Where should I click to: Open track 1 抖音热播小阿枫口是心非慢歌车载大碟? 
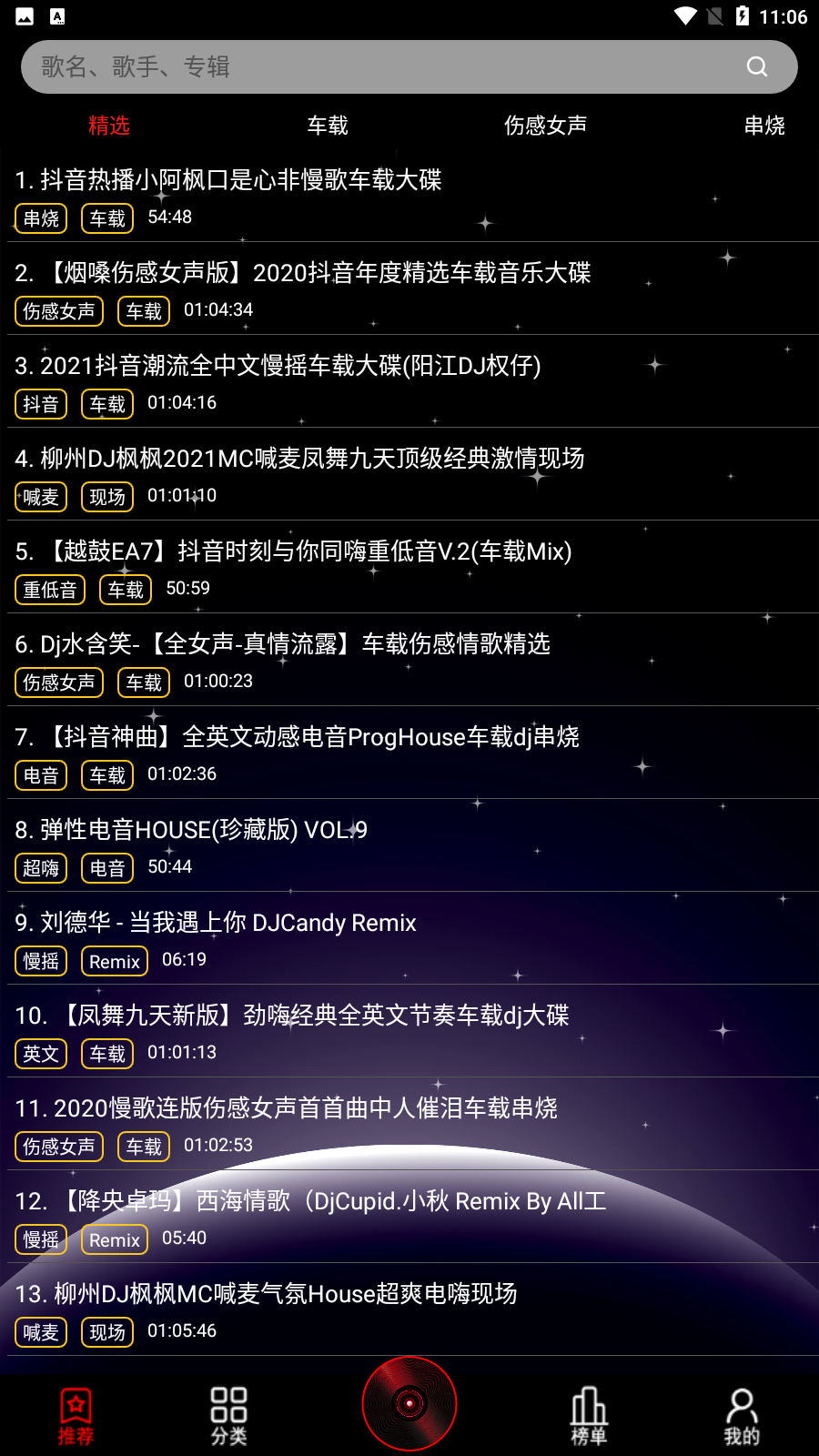(x=409, y=196)
